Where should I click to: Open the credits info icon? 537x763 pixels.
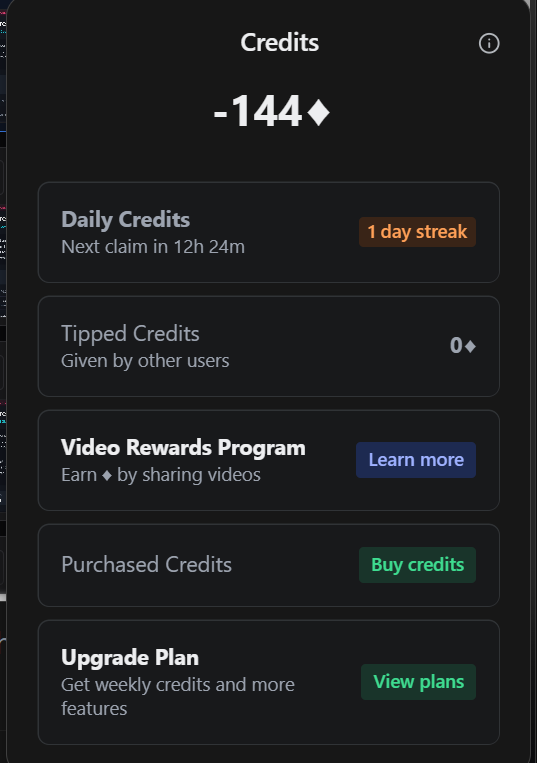point(489,43)
